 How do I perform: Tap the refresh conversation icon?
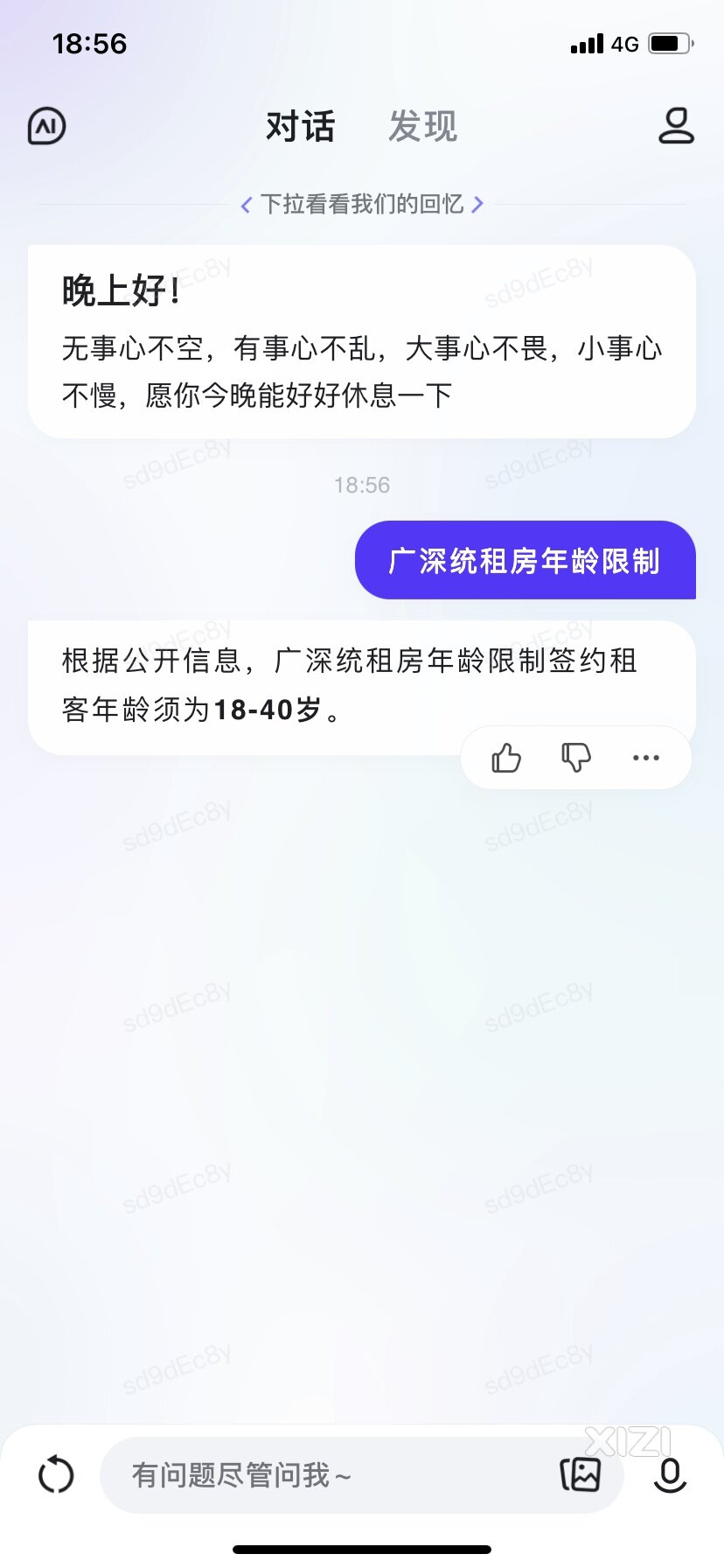click(56, 1475)
